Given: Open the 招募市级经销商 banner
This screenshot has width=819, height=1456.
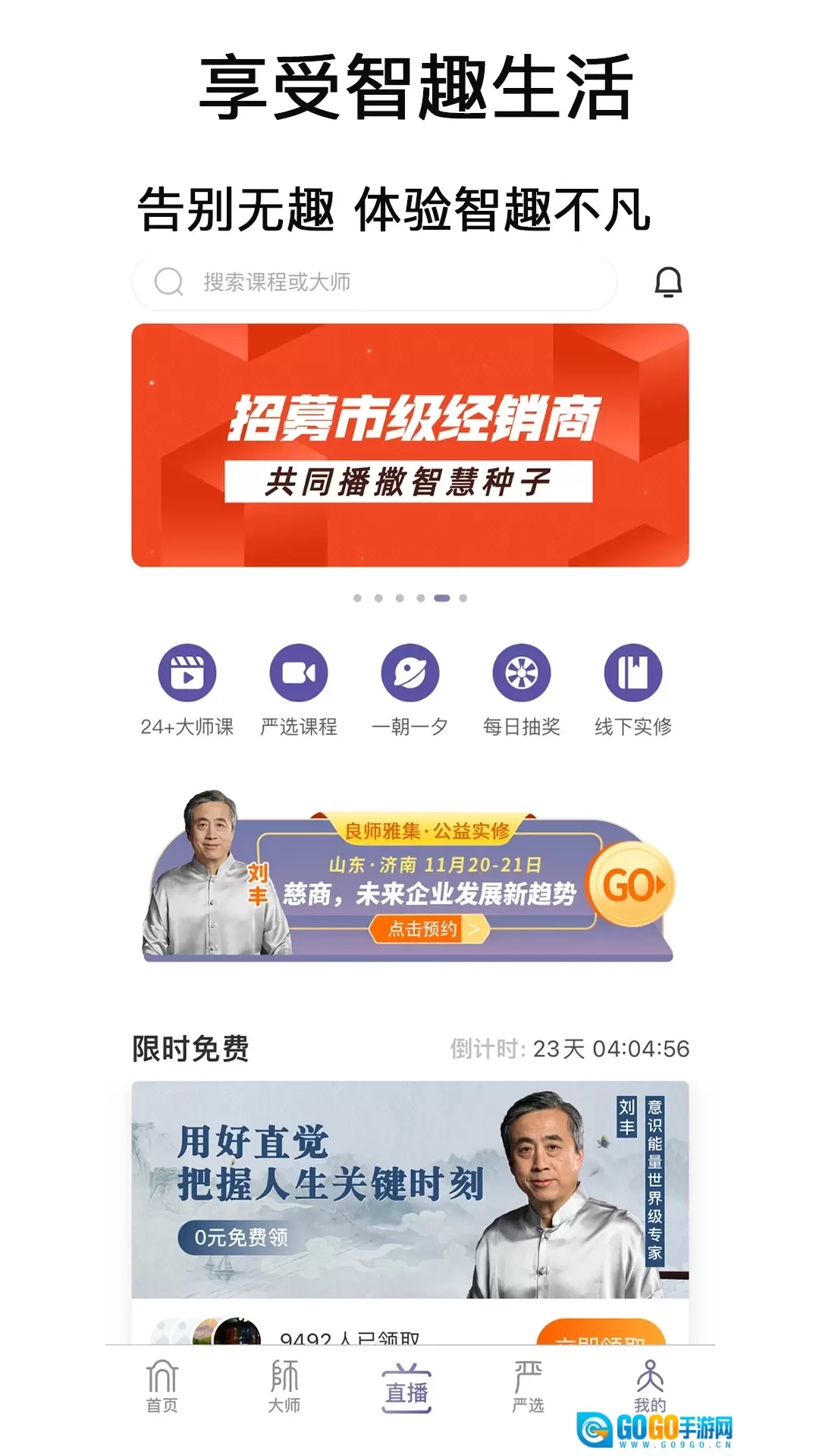Looking at the screenshot, I should (x=409, y=442).
